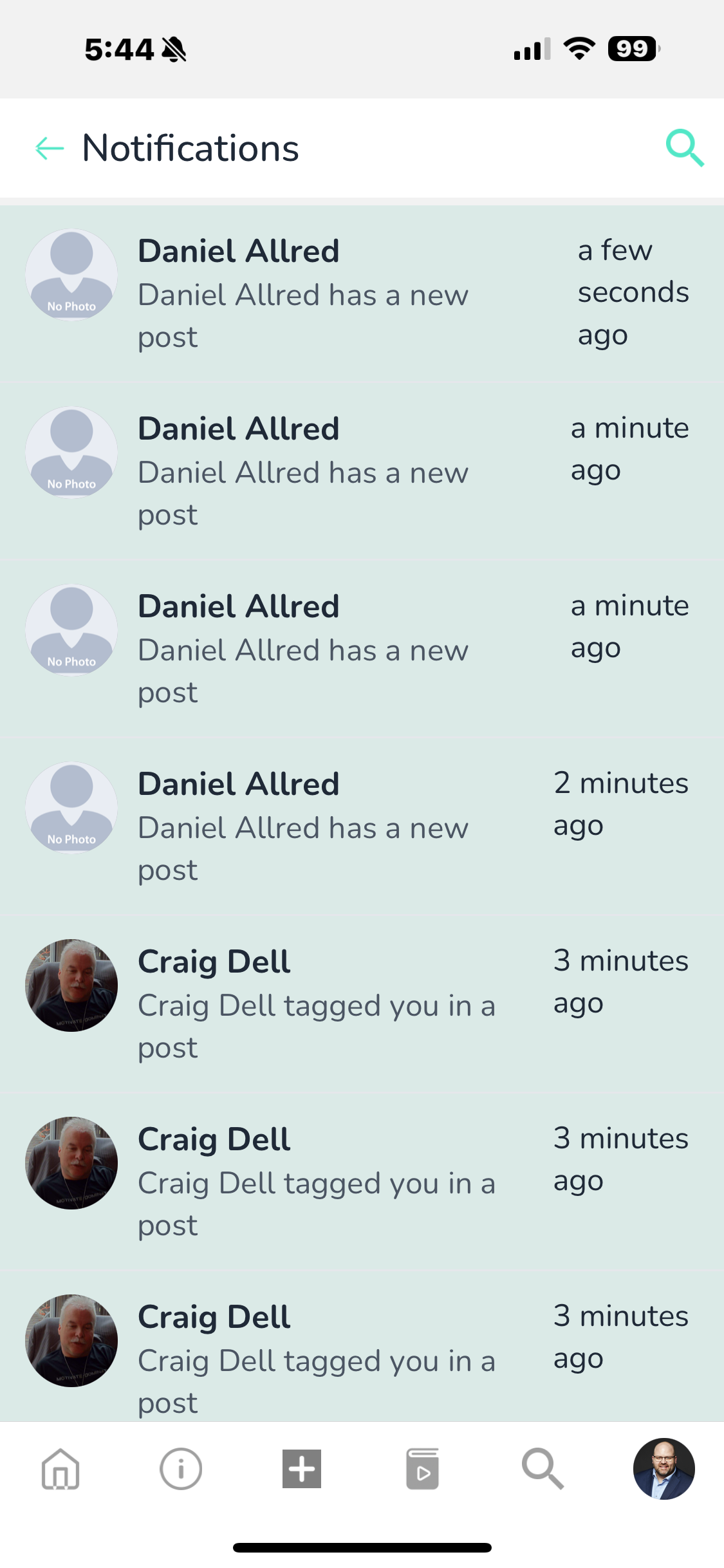Open my profile from bottom bar

click(664, 1469)
